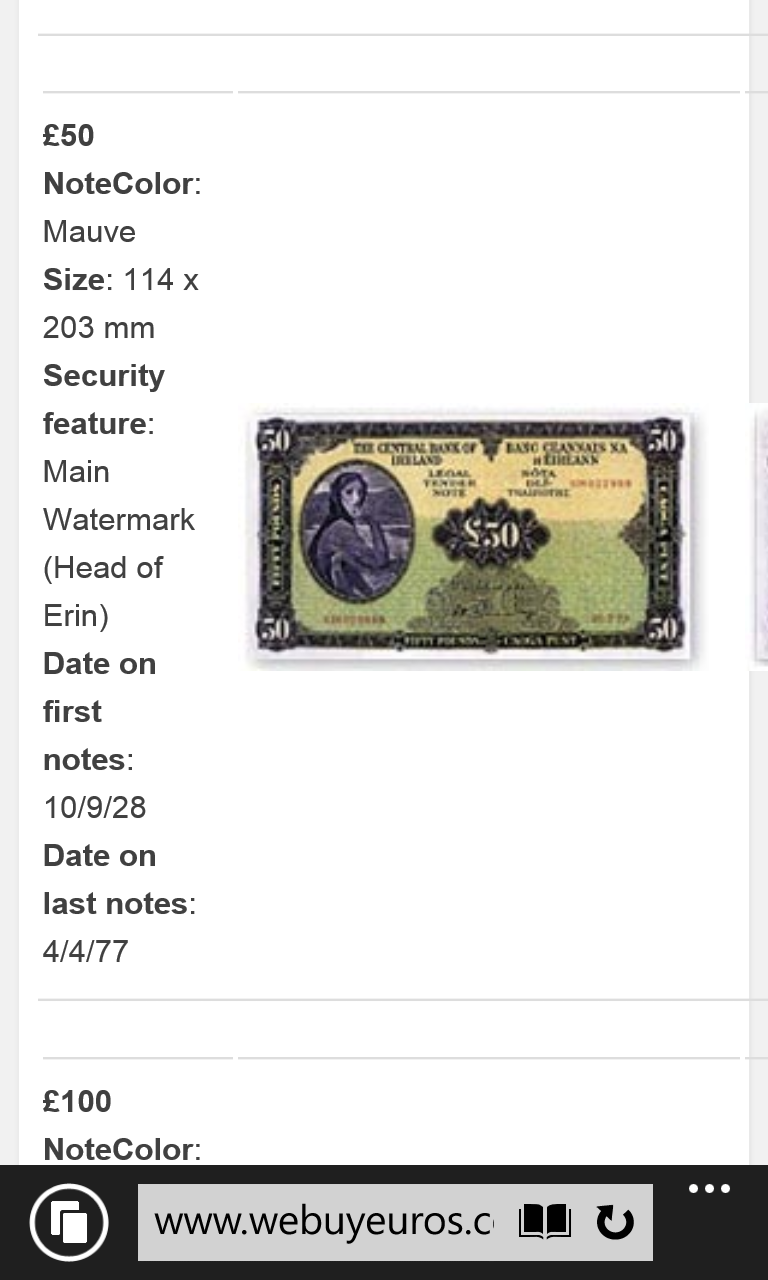Screen dimensions: 768x1280
Task: Tap the webbuyeuros address bar
Action: tap(322, 1222)
